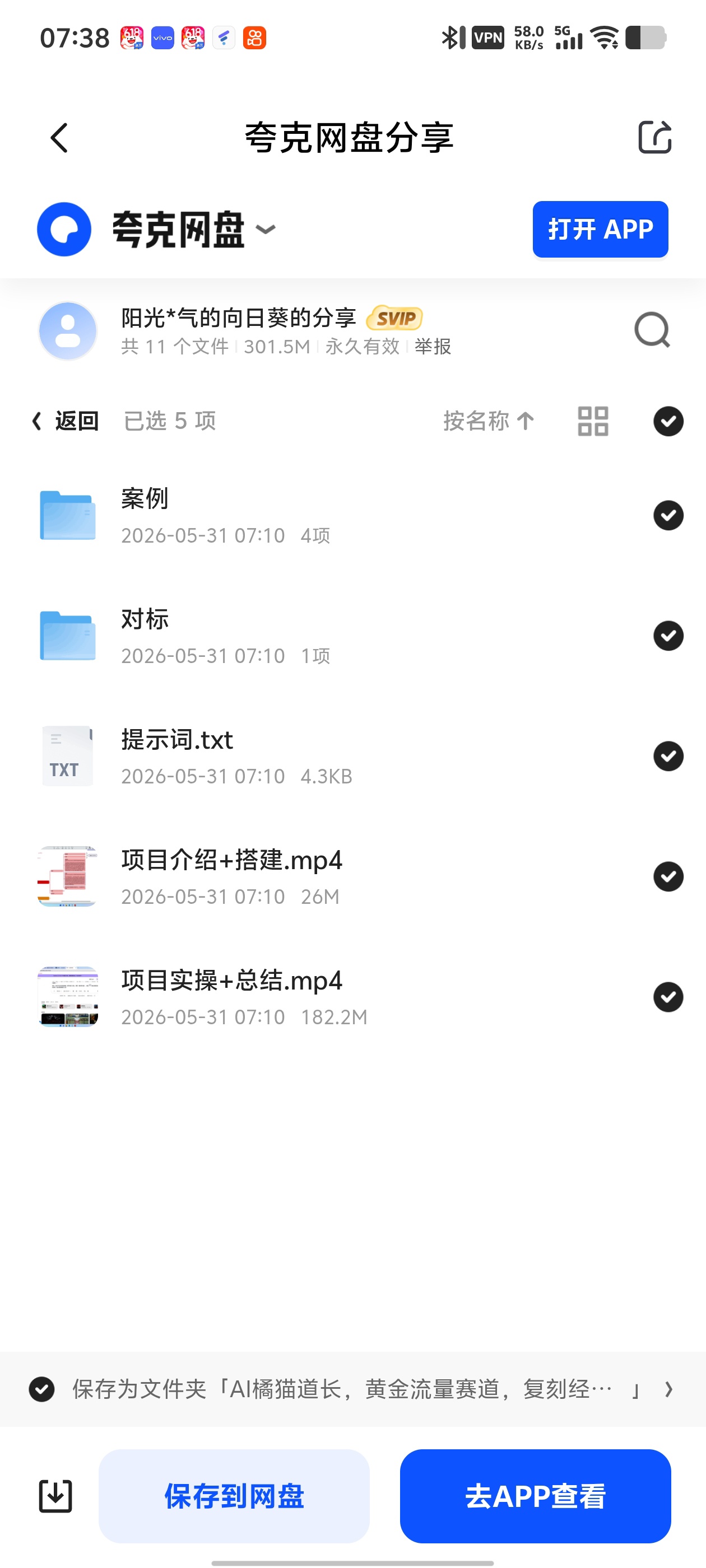This screenshot has height=1568, width=706.
Task: Tap 去APP查看 button
Action: (x=536, y=1496)
